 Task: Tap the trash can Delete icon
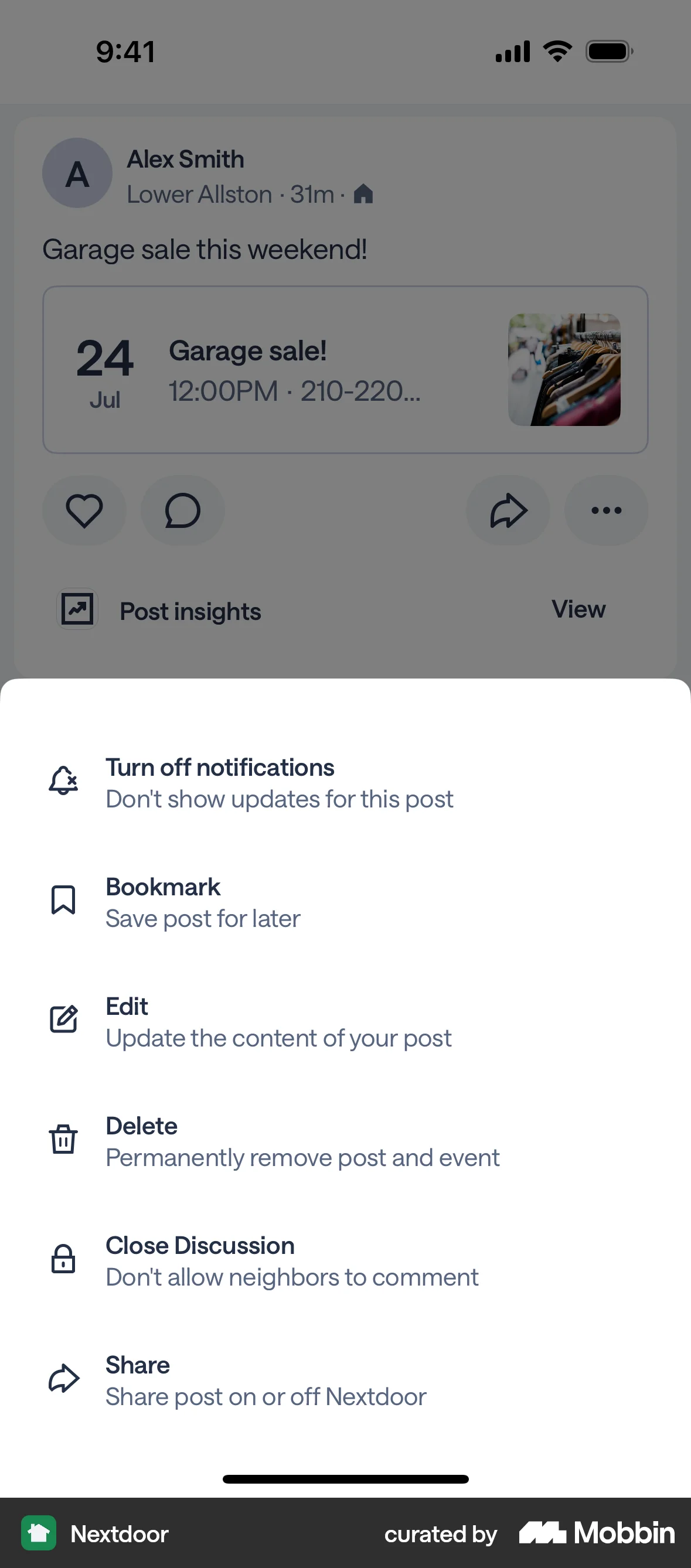pos(63,1140)
